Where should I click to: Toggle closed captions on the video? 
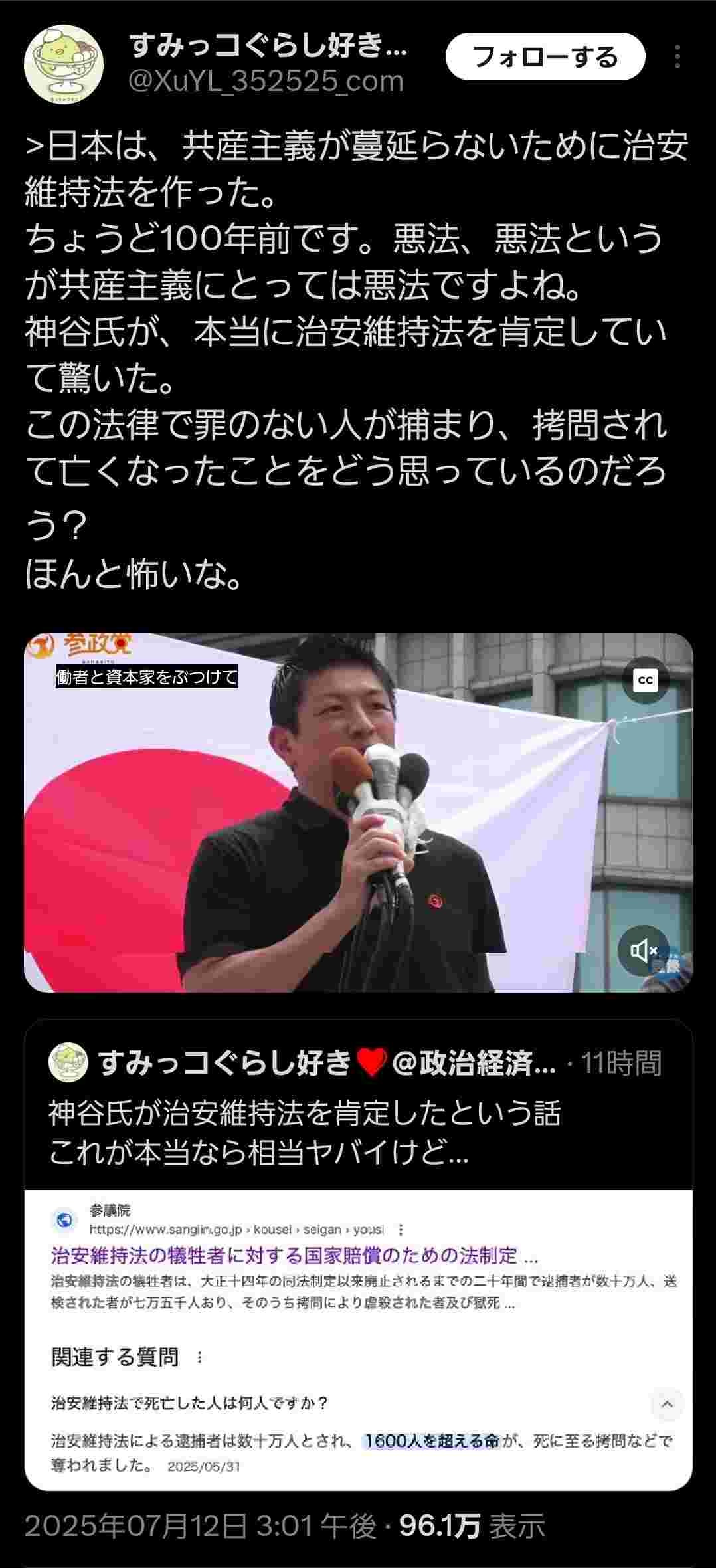[x=645, y=680]
